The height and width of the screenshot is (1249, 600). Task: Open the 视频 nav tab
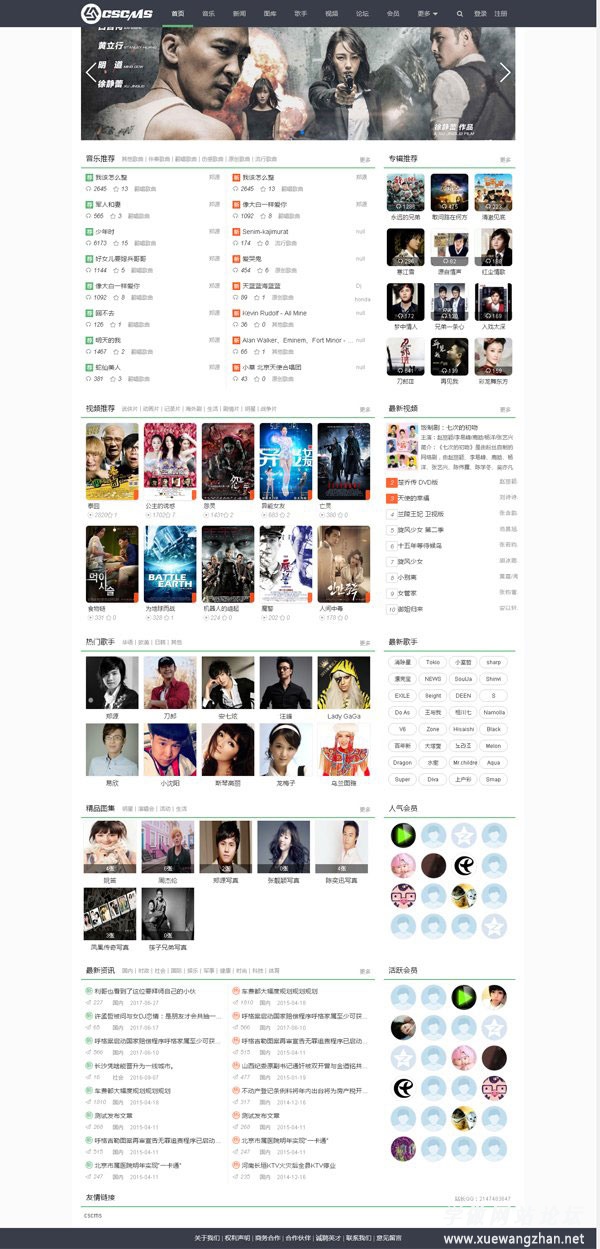[x=331, y=14]
